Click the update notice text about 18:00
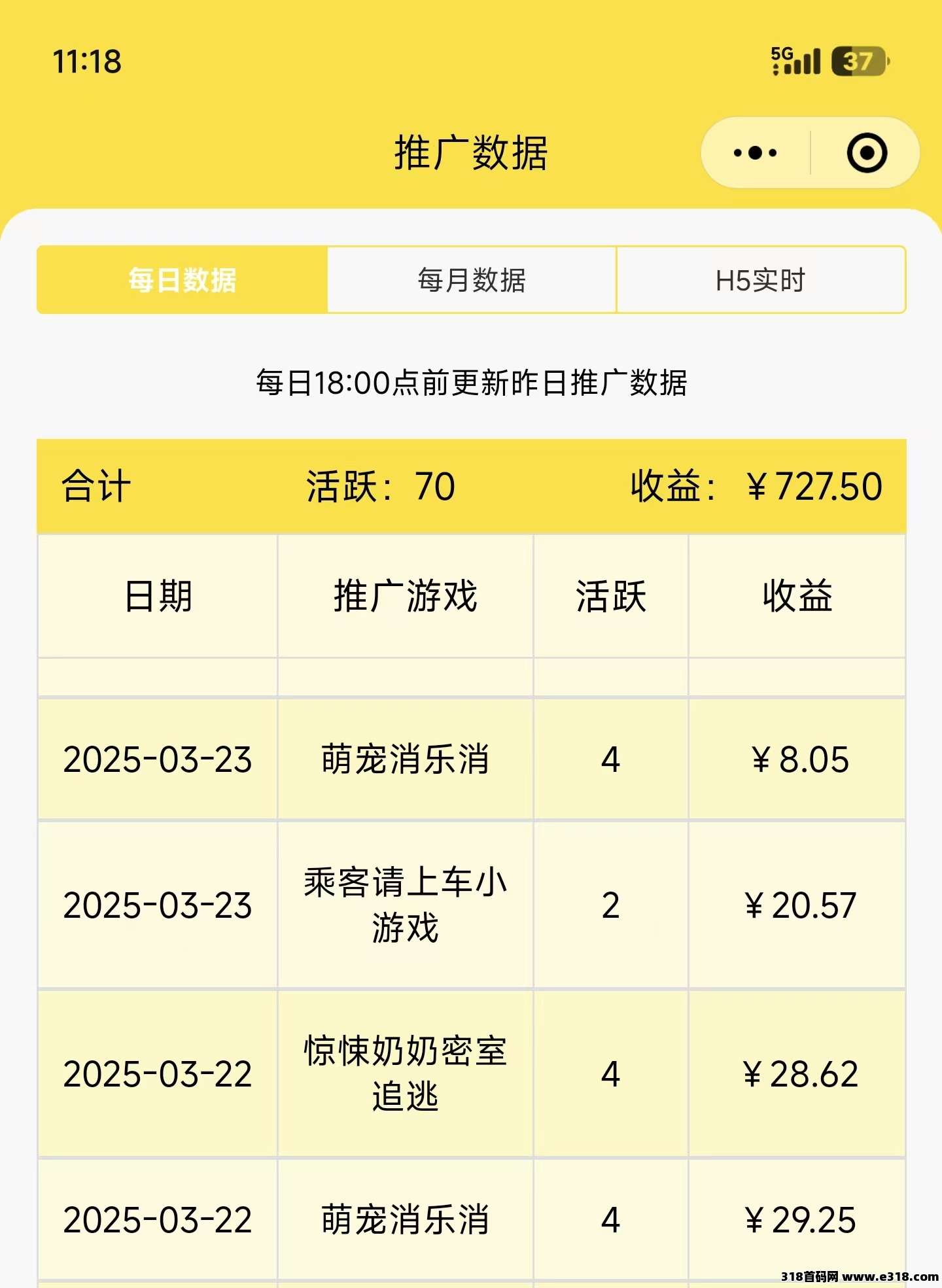 [x=472, y=381]
